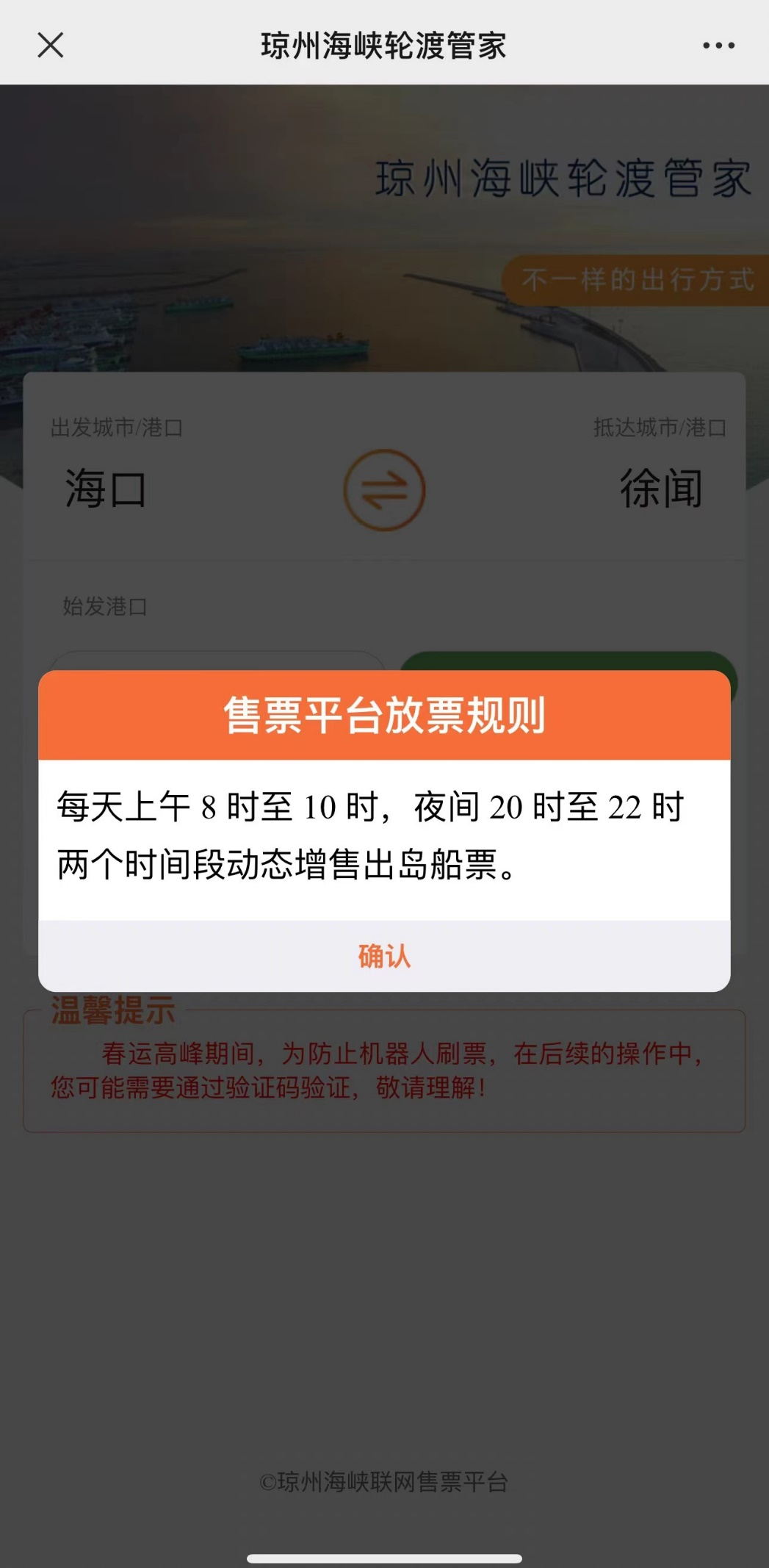Open the three-dot overflow menu
This screenshot has width=769, height=1568.
(x=718, y=46)
